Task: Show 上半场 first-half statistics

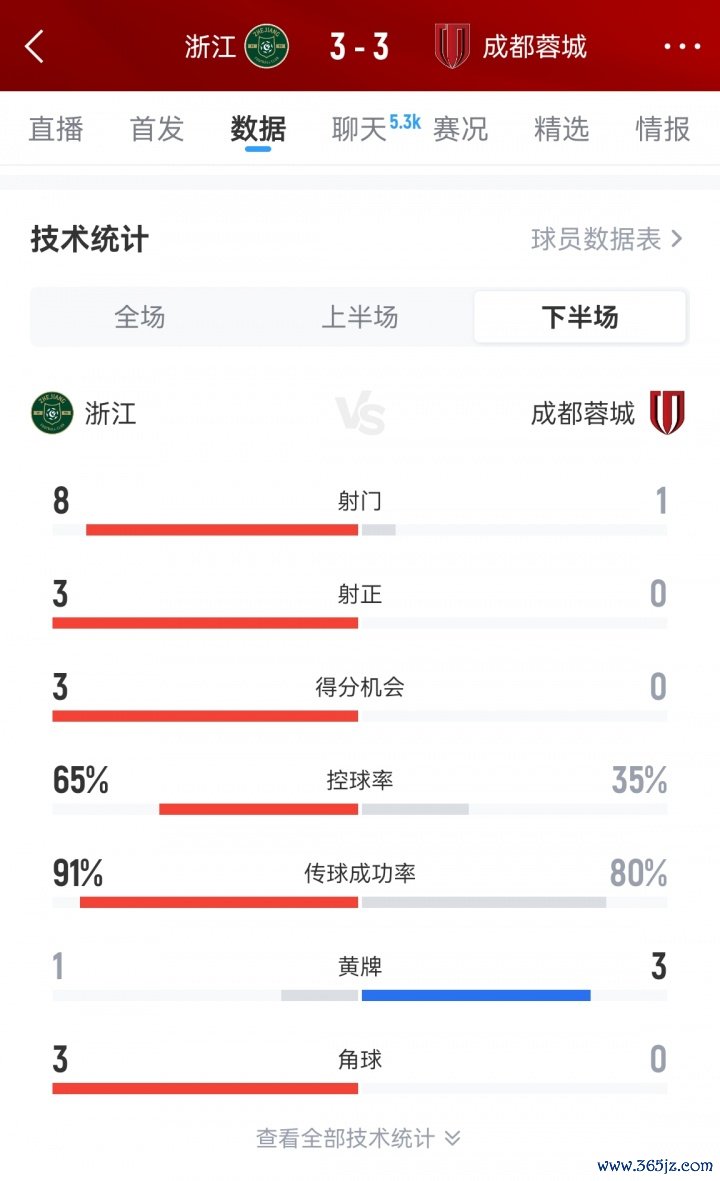Action: 360,317
